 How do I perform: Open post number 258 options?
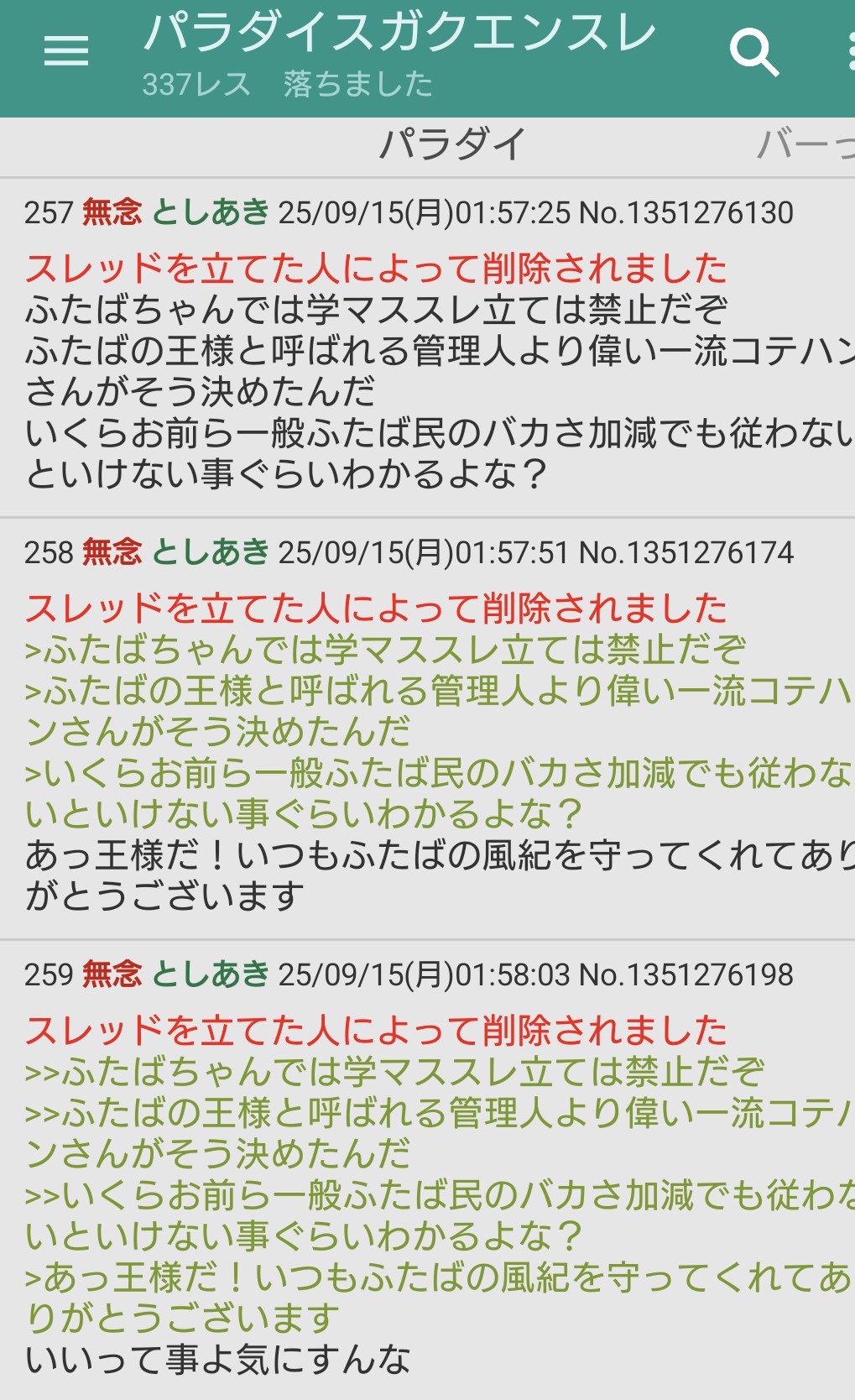(49, 553)
